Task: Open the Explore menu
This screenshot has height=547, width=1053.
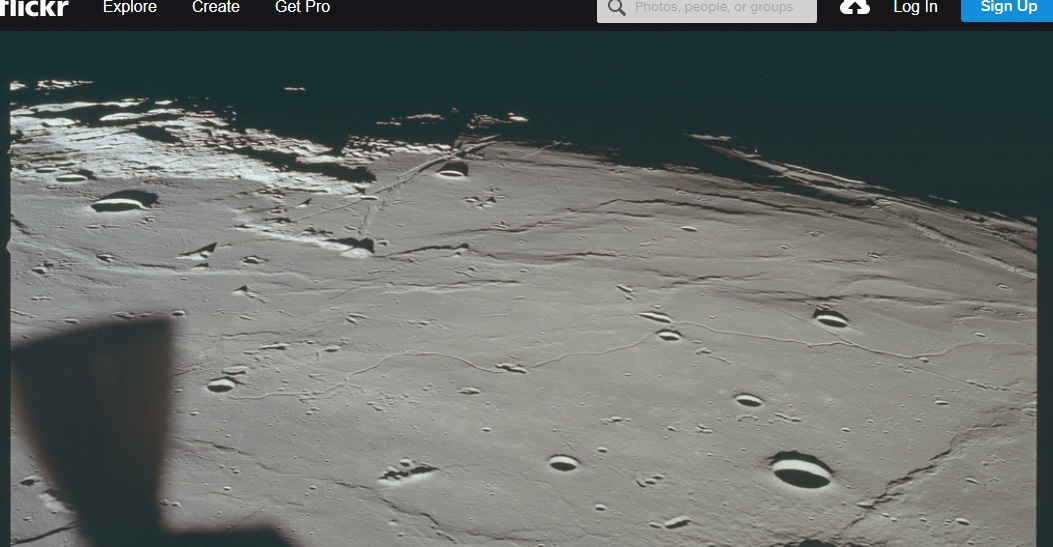Action: tap(130, 7)
